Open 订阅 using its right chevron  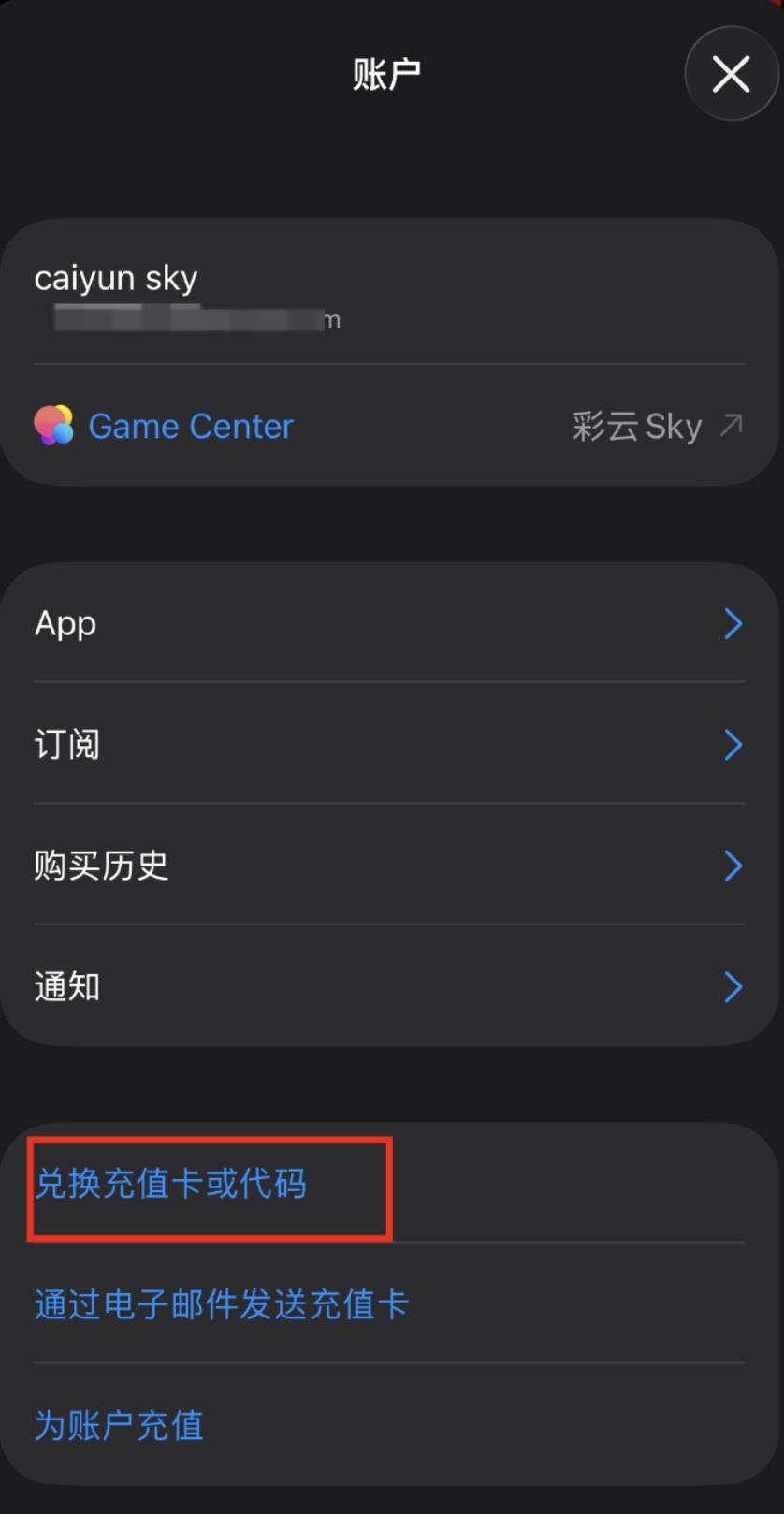(733, 745)
